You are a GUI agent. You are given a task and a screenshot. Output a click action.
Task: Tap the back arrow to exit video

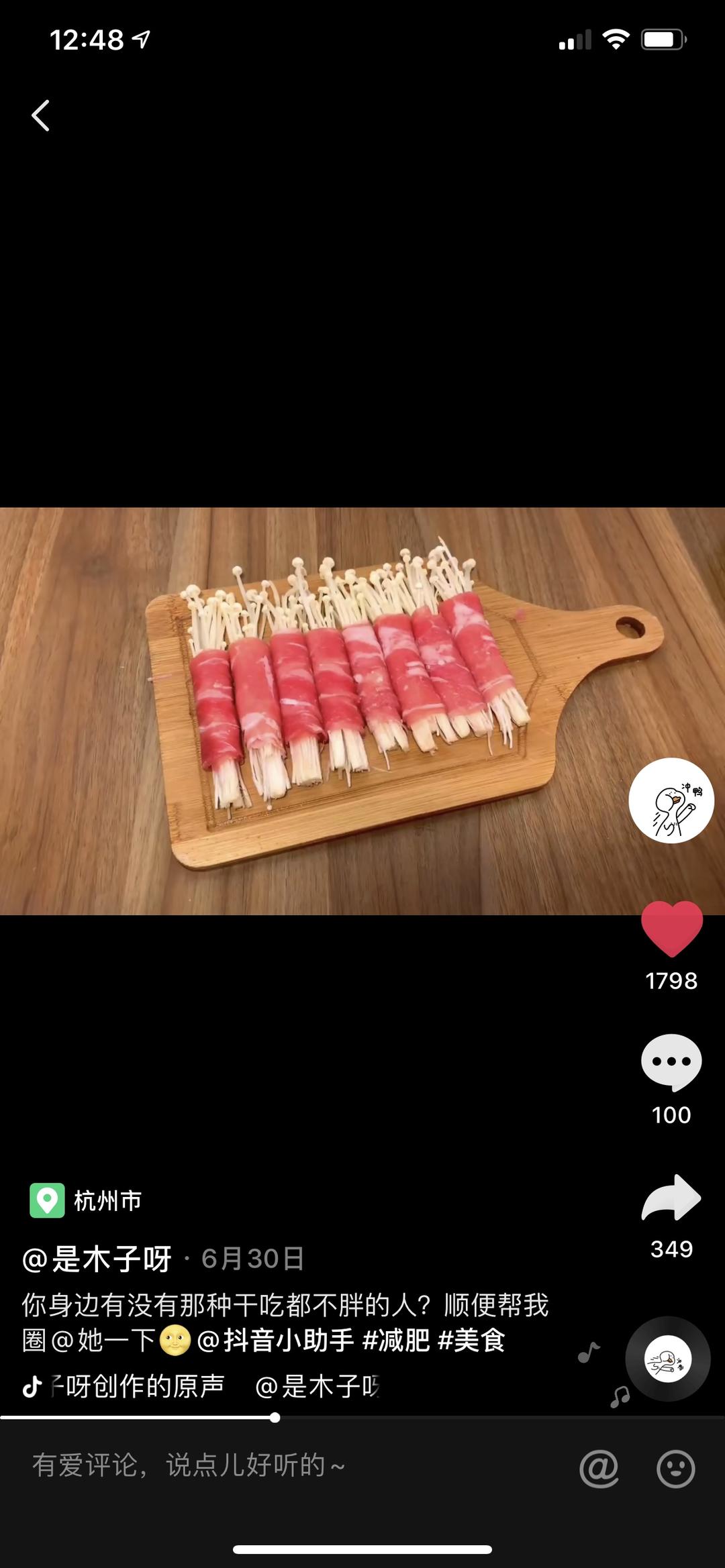40,114
